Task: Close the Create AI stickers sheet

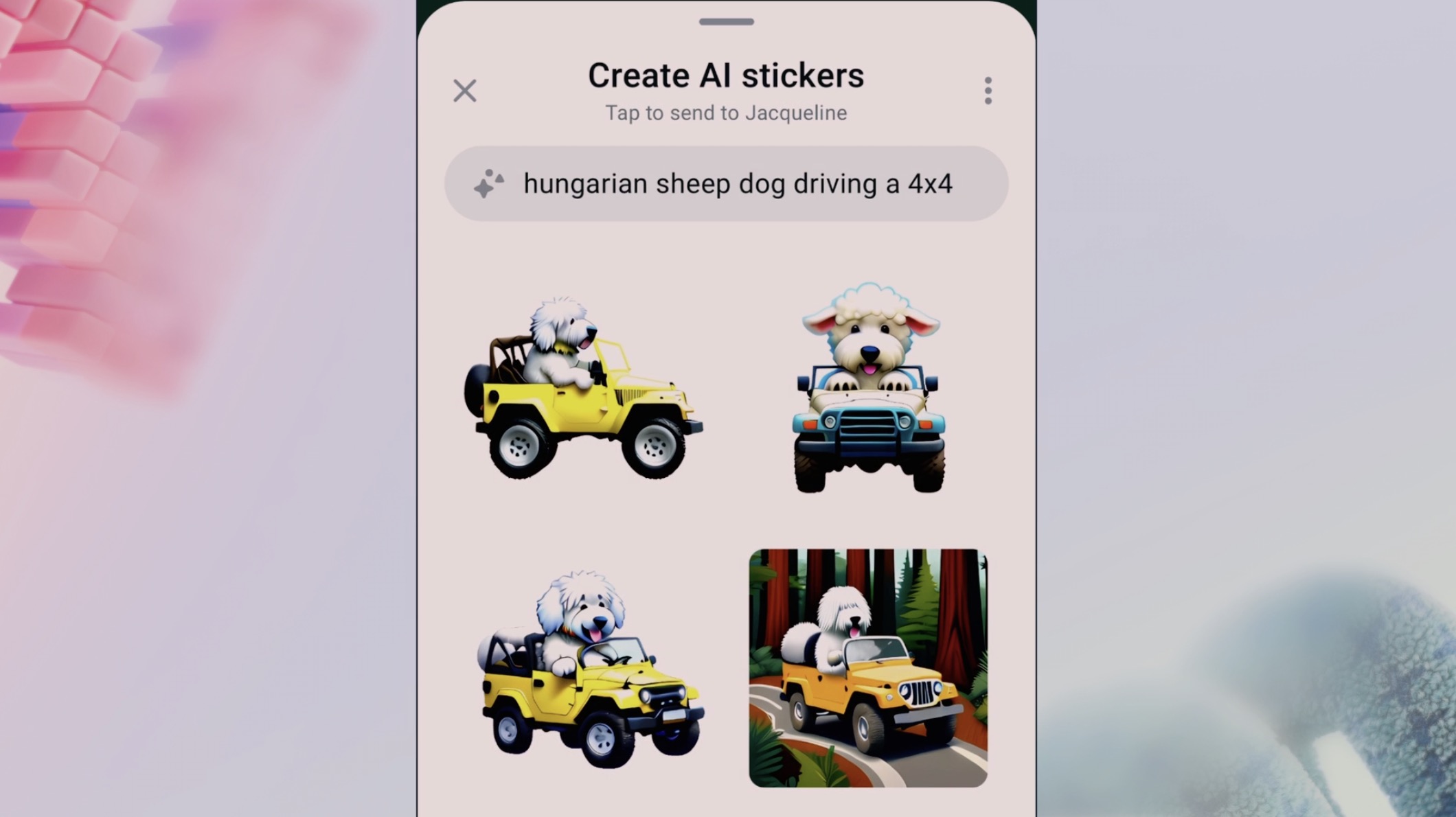Action: point(465,91)
